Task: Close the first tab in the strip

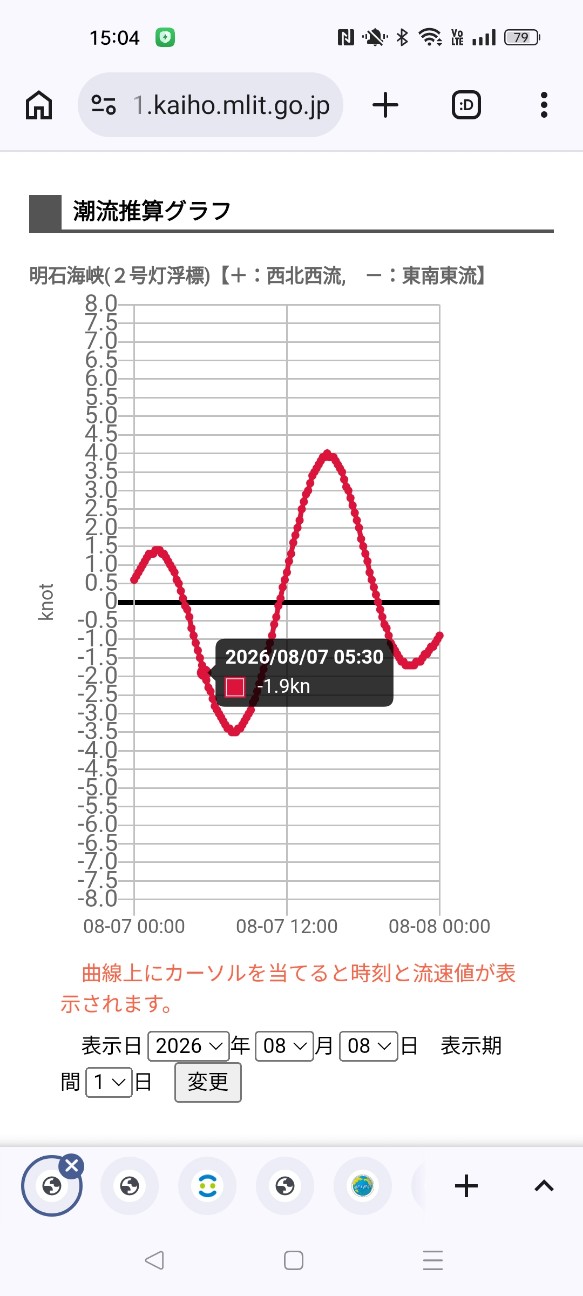Action: point(71,1165)
